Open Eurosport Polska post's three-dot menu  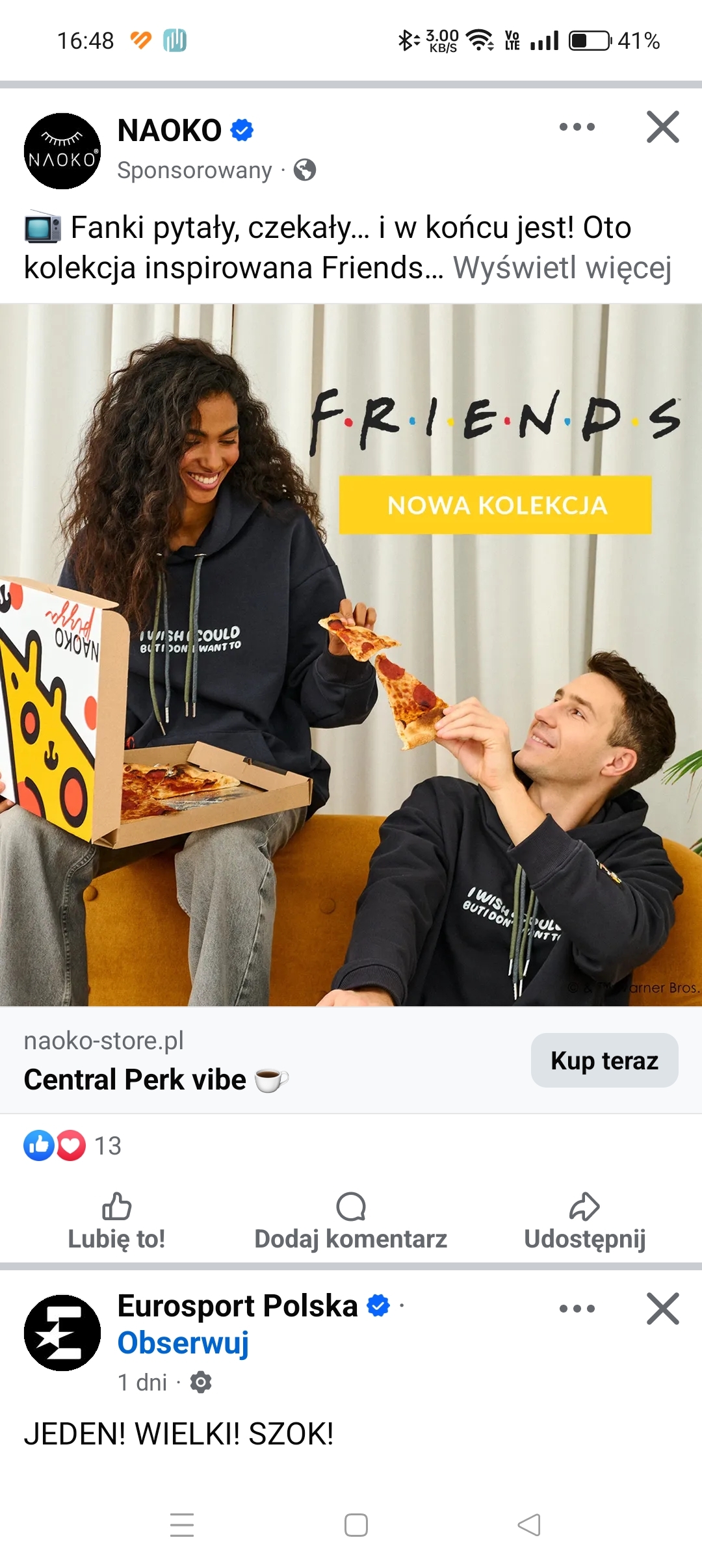coord(577,1309)
